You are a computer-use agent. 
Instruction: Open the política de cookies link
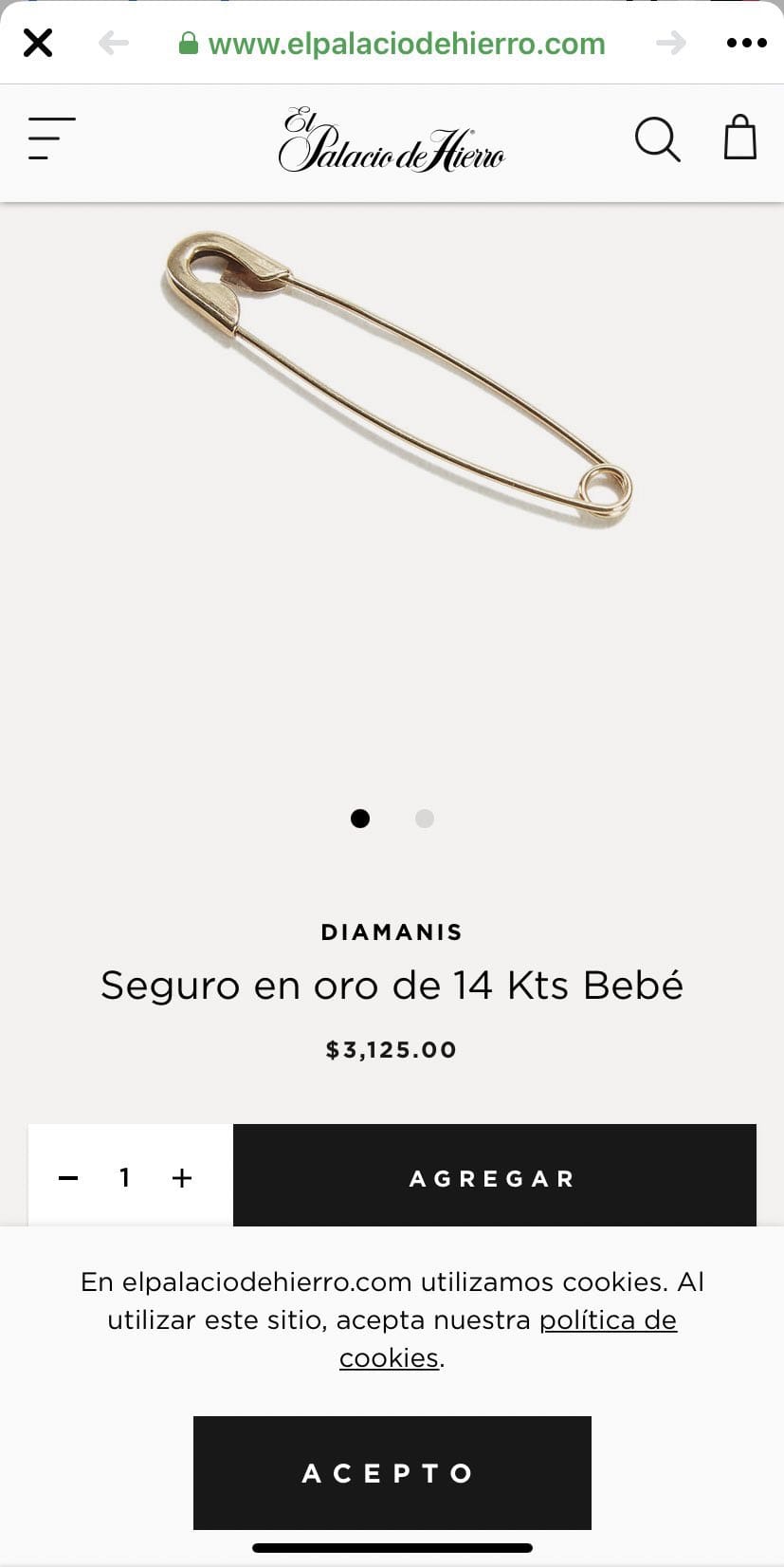(607, 1320)
